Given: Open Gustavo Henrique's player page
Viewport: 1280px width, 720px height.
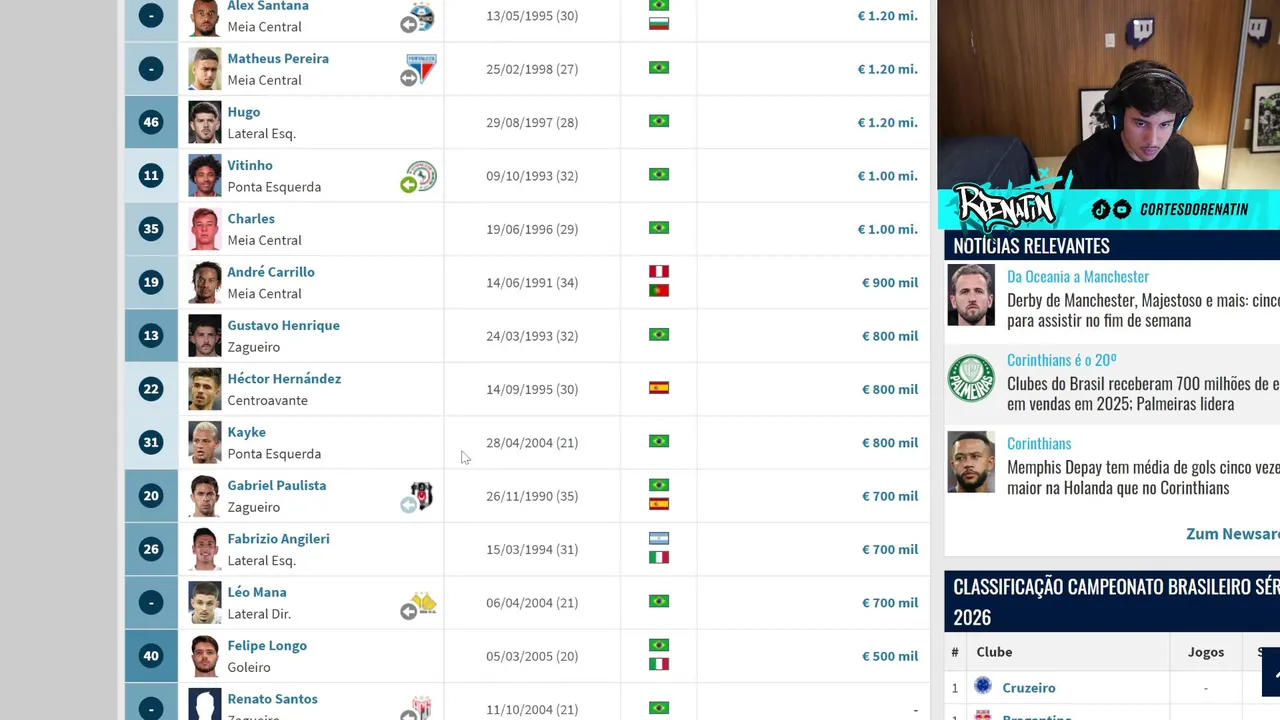Looking at the screenshot, I should 283,325.
